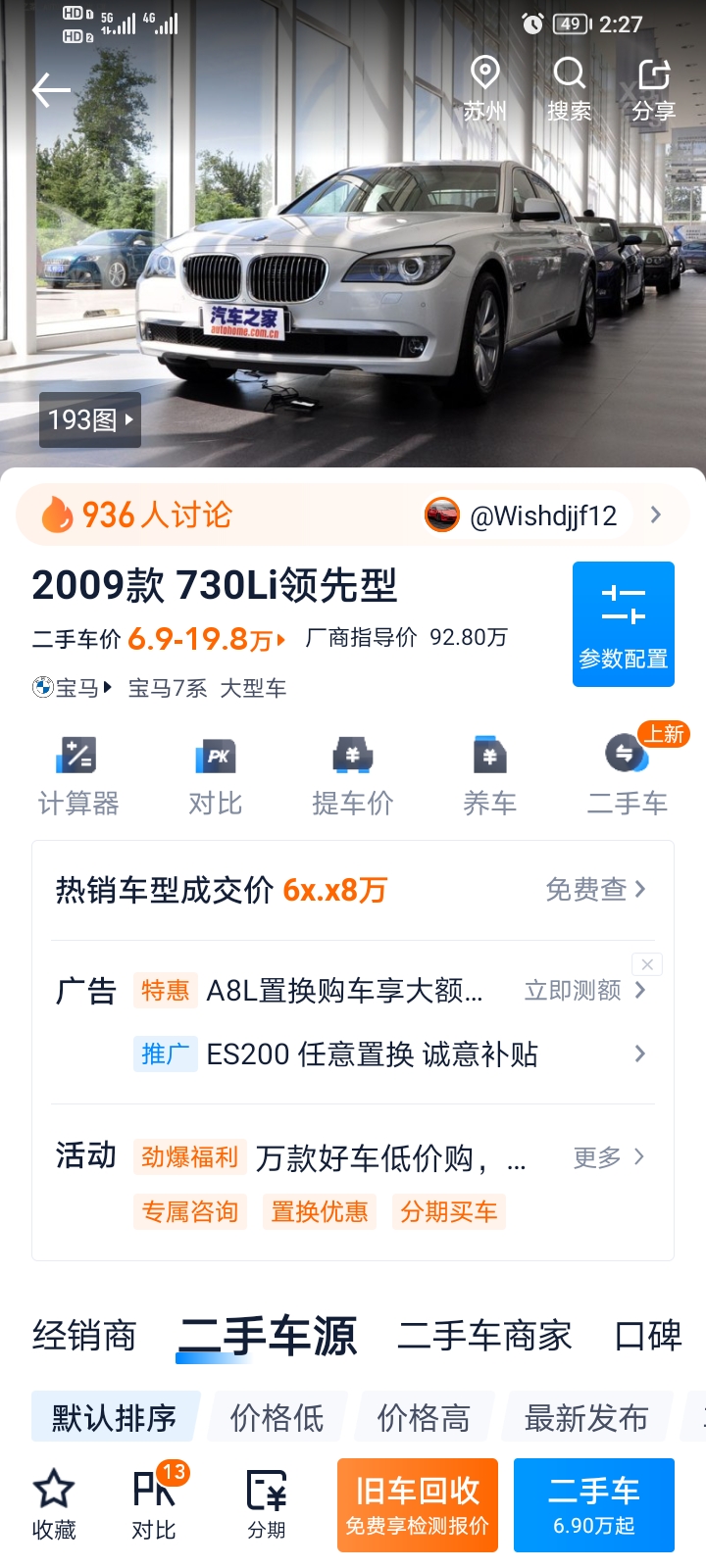Tap 更多 in the 活动 section
Image resolution: width=706 pixels, height=1568 pixels.
[609, 1157]
